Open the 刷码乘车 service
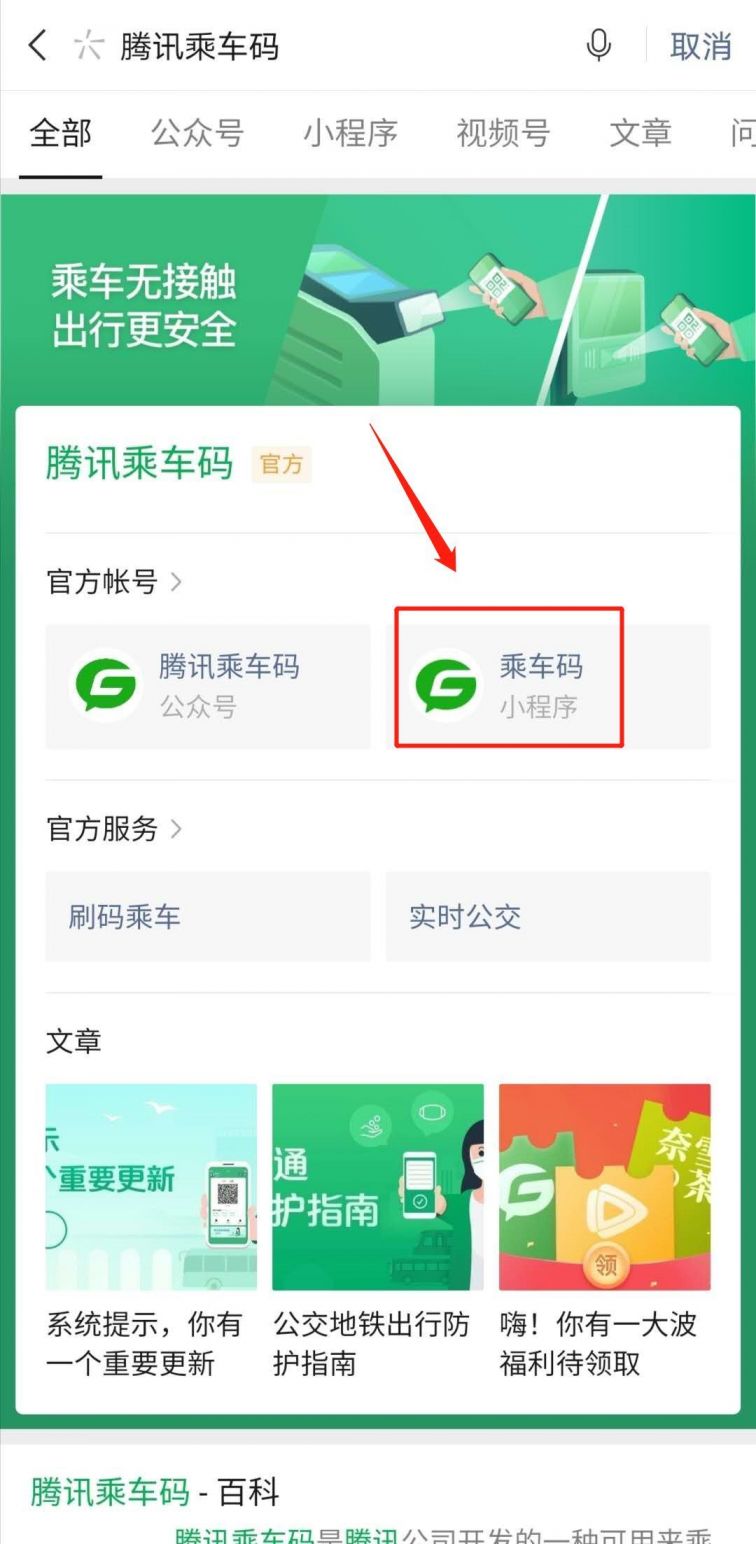This screenshot has width=756, height=1544. tap(208, 916)
